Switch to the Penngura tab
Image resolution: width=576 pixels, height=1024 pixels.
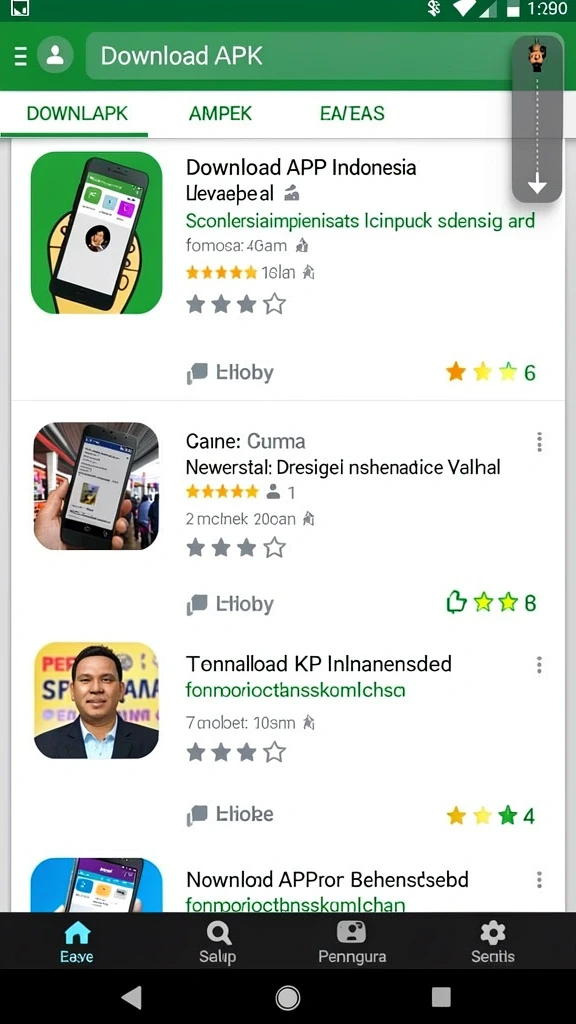tap(352, 942)
